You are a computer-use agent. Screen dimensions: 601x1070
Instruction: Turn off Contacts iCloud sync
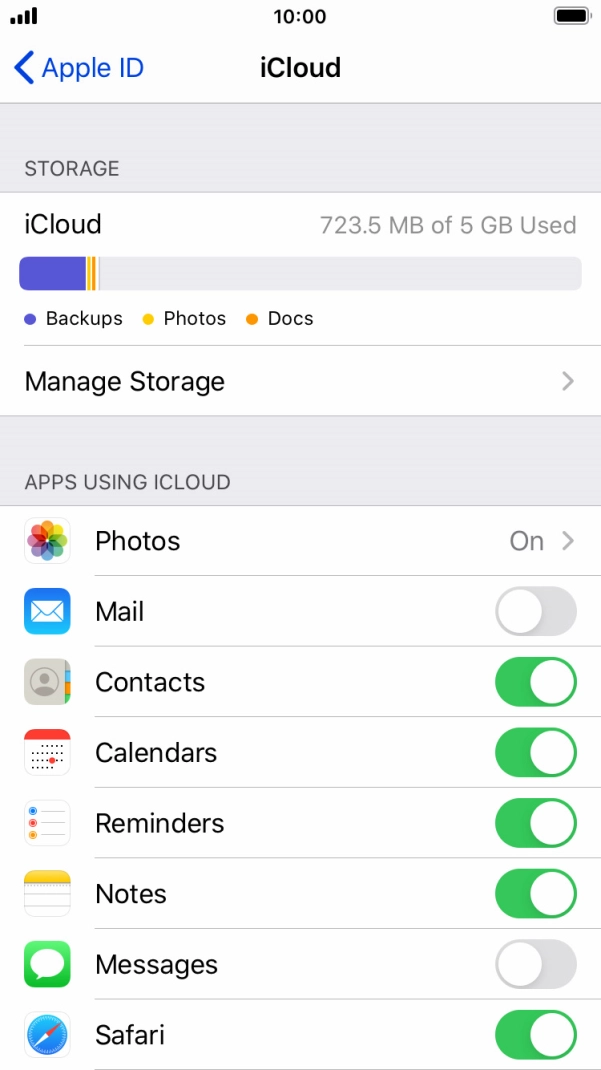pyautogui.click(x=535, y=682)
